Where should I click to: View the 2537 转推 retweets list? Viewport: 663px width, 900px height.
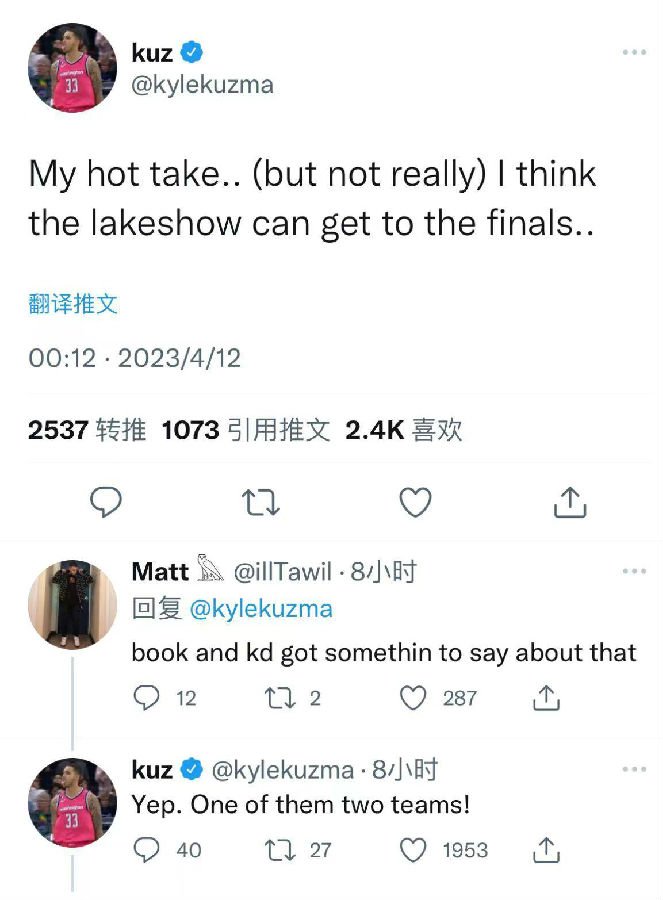(x=87, y=430)
